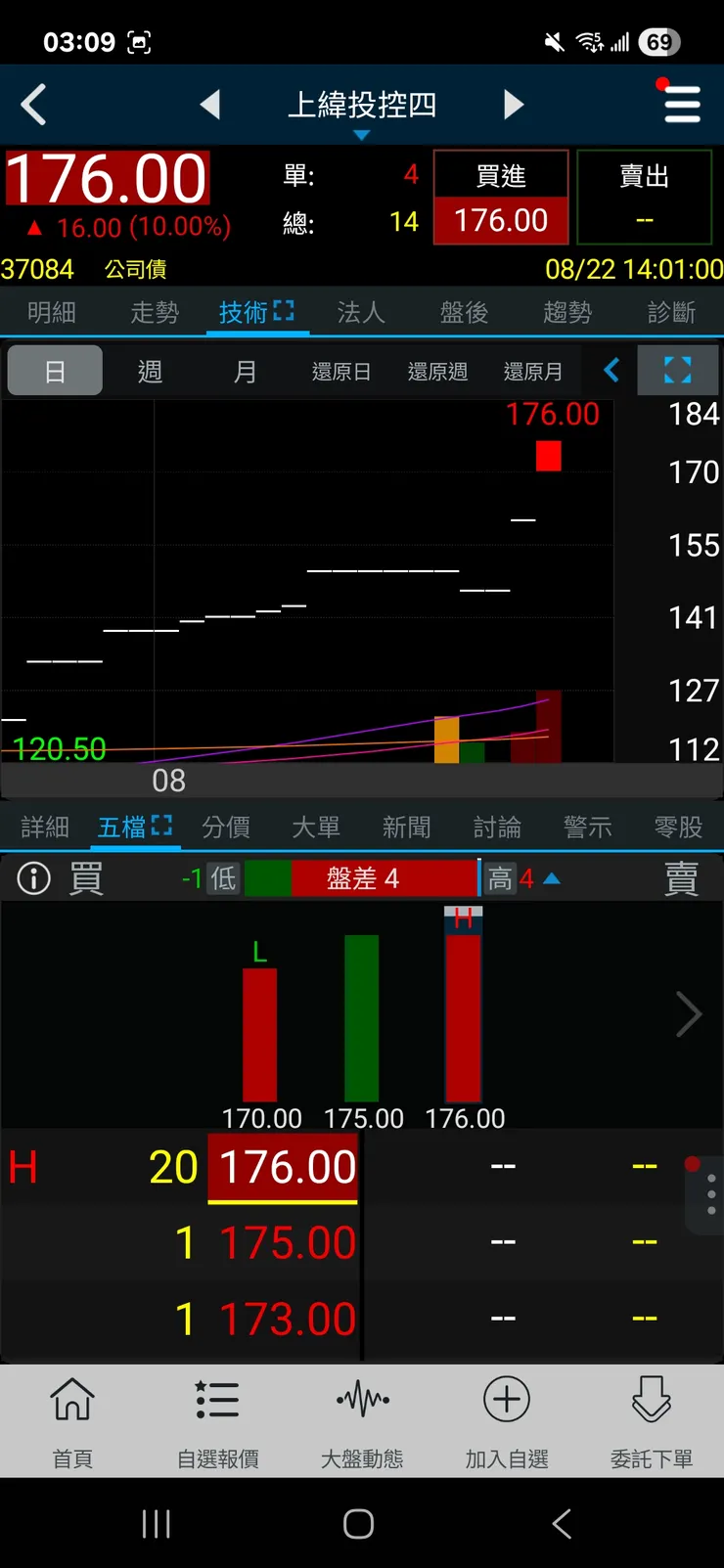Open the 明細 tab
Screen dimensions: 724x1568
tap(52, 313)
